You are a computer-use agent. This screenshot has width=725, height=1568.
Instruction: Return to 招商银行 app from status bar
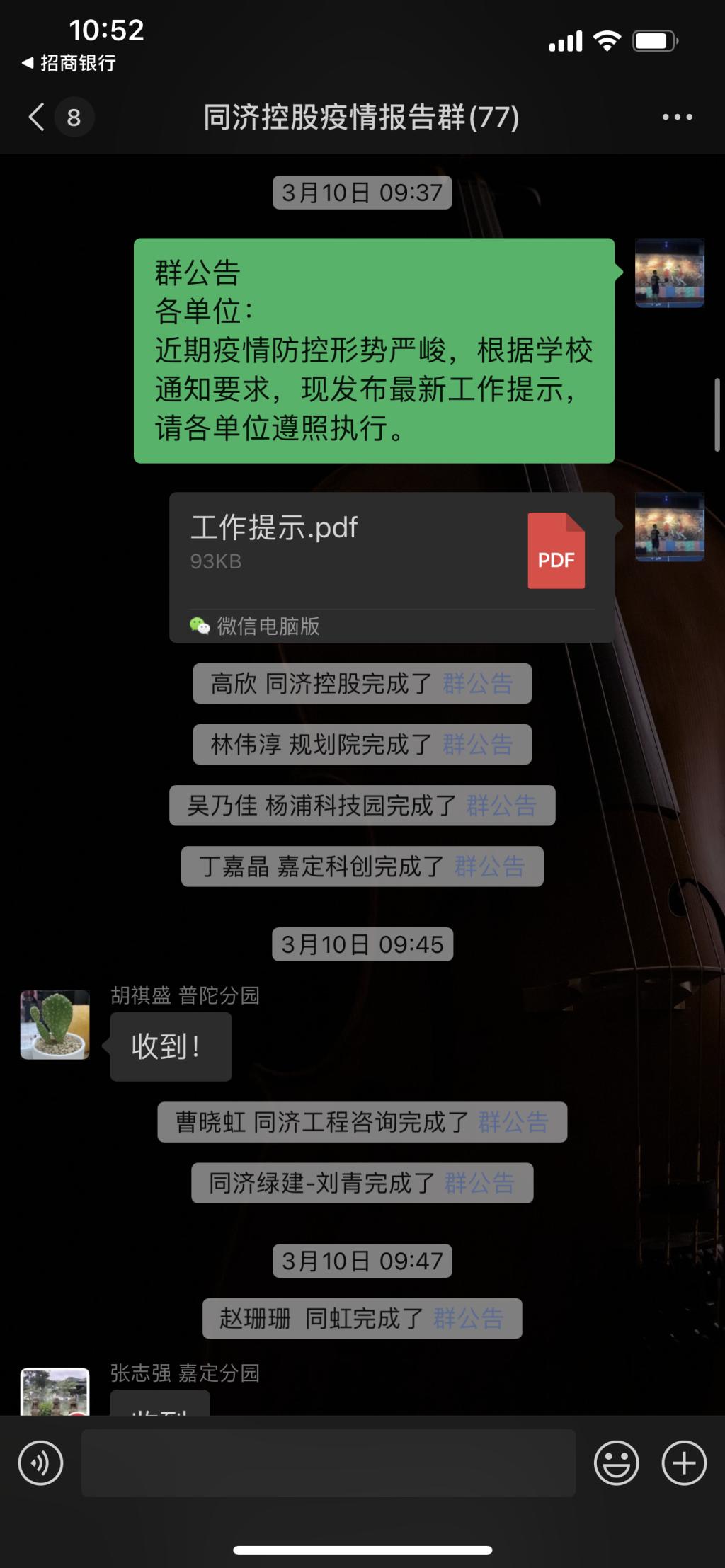click(69, 63)
